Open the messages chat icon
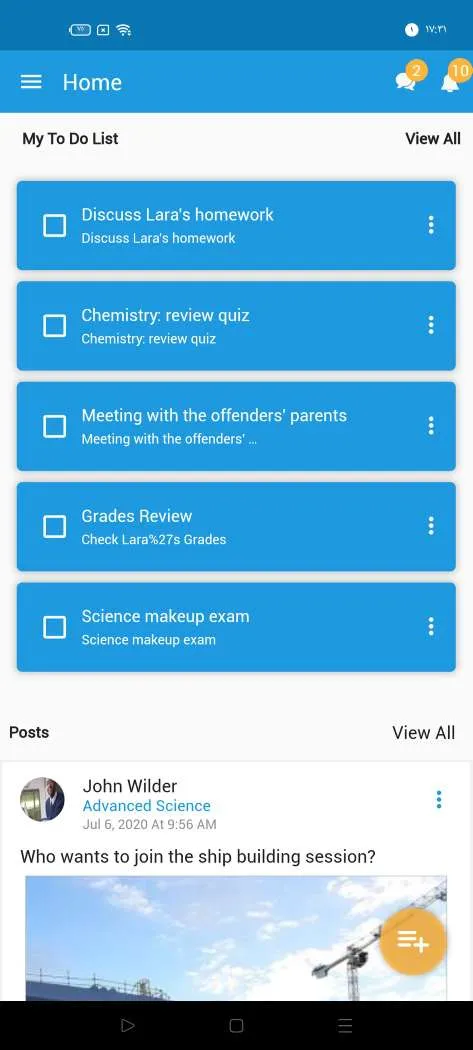 click(x=406, y=82)
